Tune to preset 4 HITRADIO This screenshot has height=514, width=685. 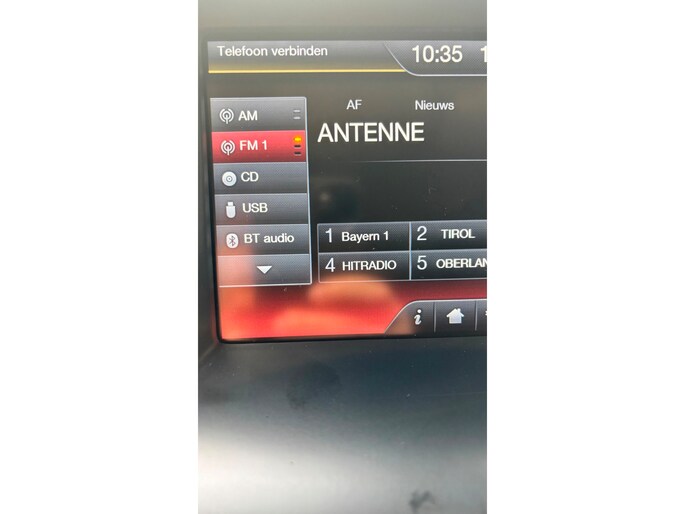pos(363,265)
